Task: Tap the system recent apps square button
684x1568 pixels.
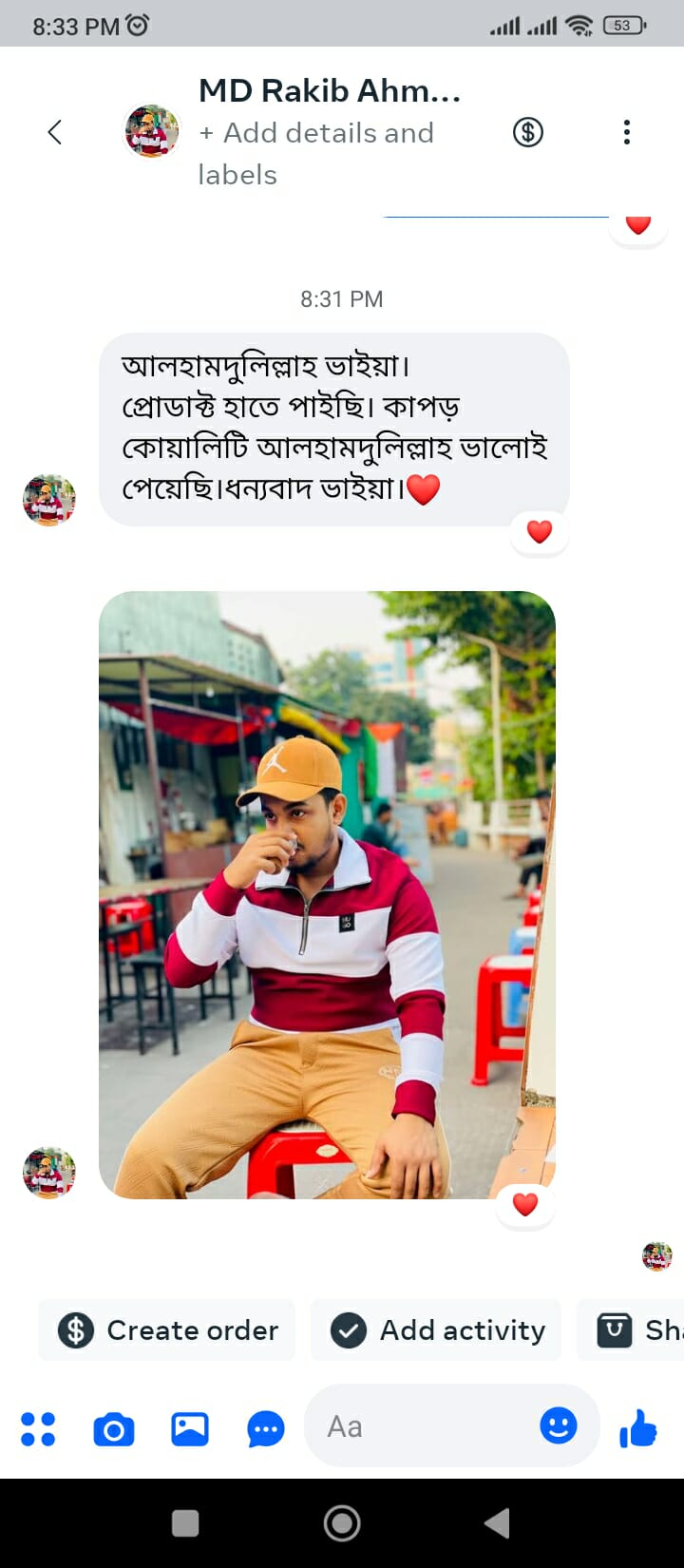Action: point(185,1523)
